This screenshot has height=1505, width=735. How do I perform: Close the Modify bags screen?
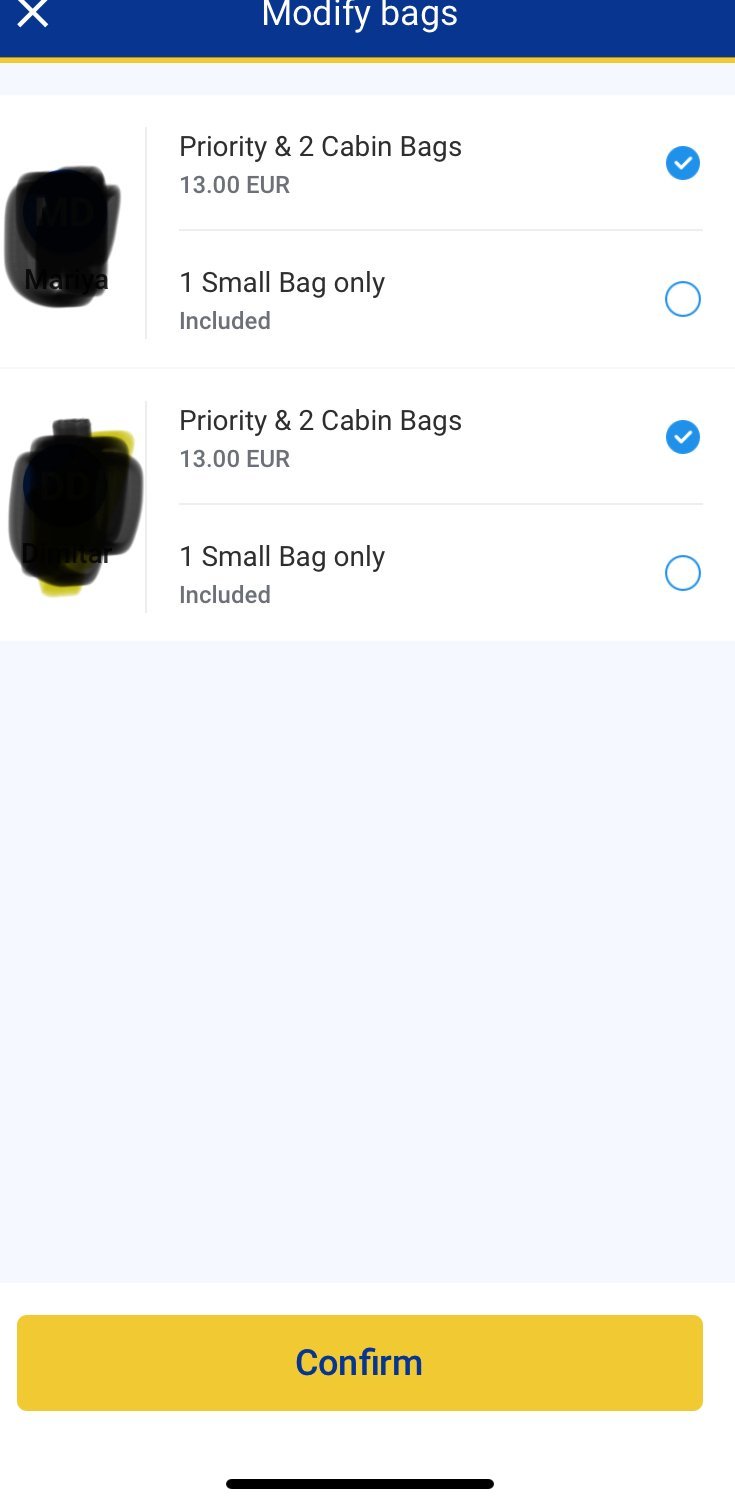33,14
